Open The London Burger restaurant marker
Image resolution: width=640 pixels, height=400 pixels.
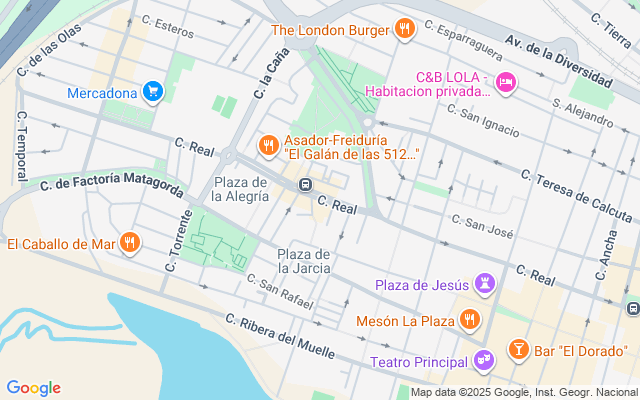pyautogui.click(x=404, y=29)
